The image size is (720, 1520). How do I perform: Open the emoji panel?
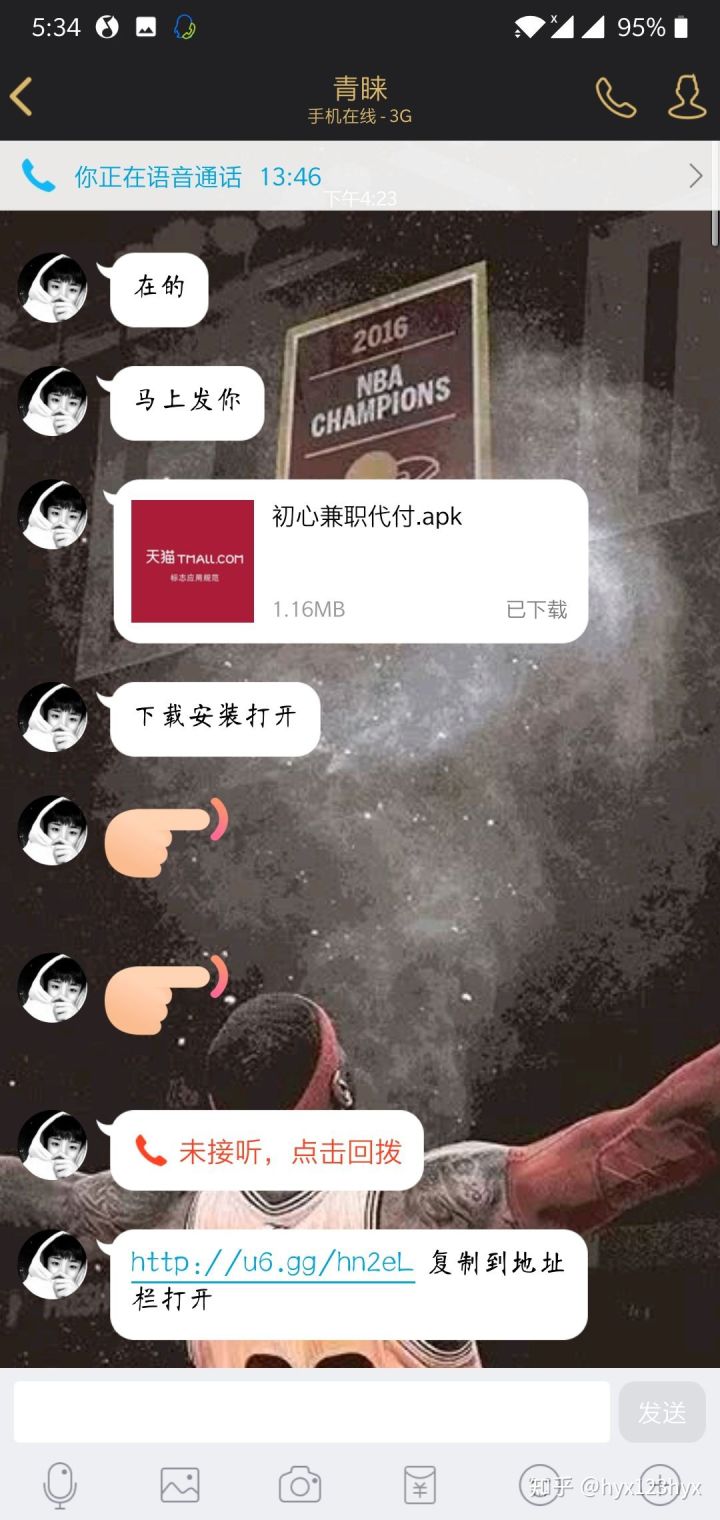pos(540,1485)
